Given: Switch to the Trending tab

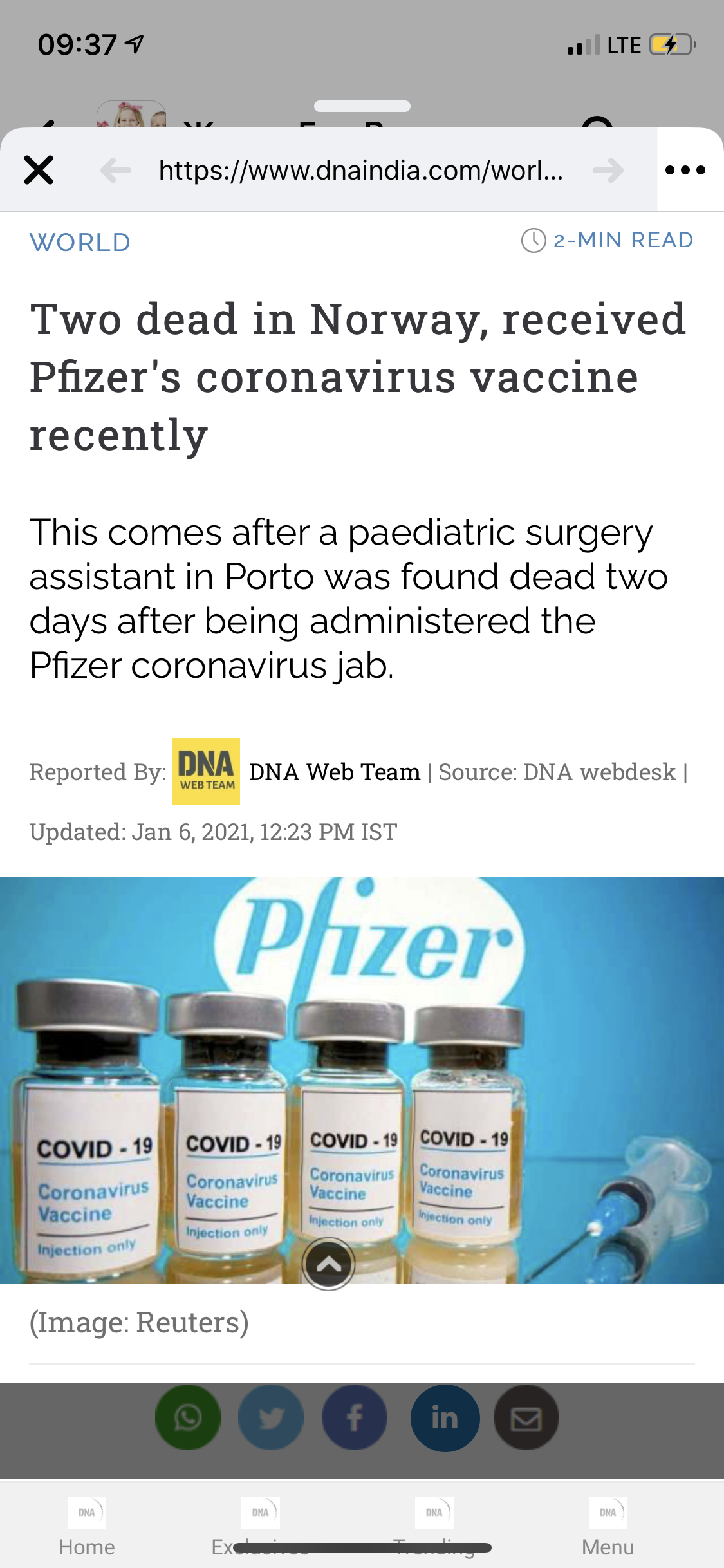Looking at the screenshot, I should (x=434, y=1527).
